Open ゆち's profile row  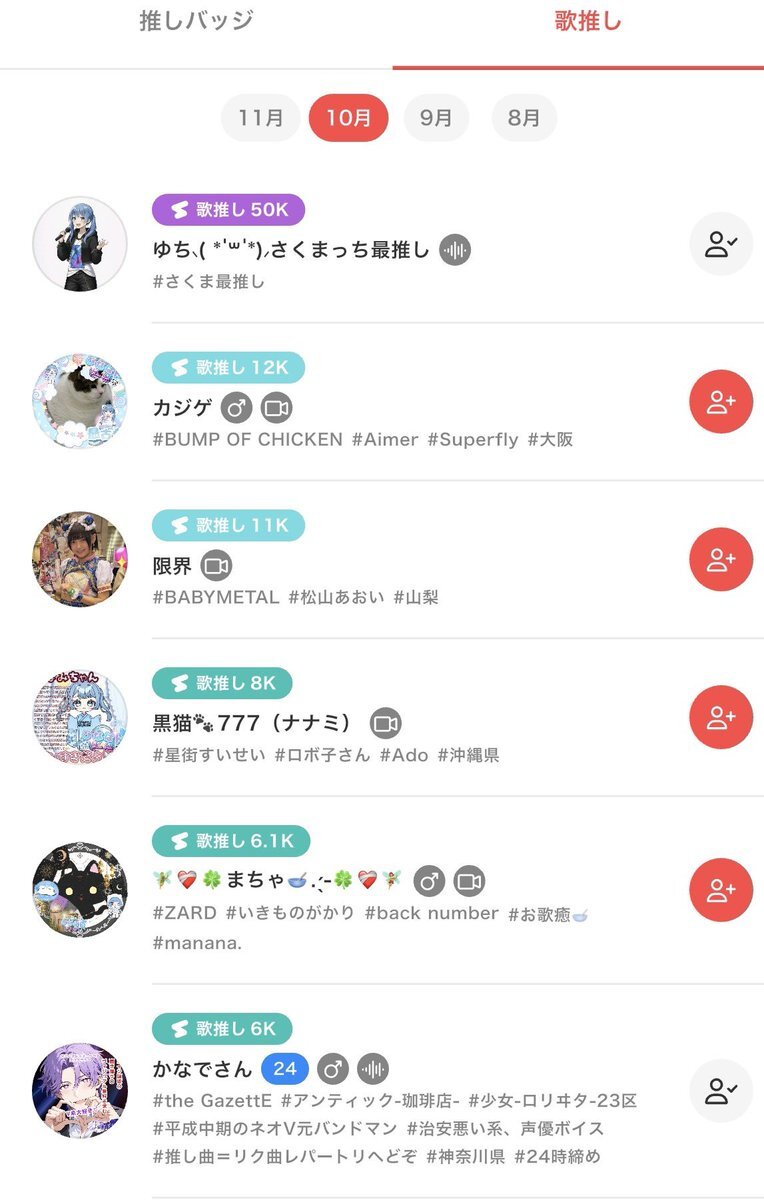pos(290,250)
